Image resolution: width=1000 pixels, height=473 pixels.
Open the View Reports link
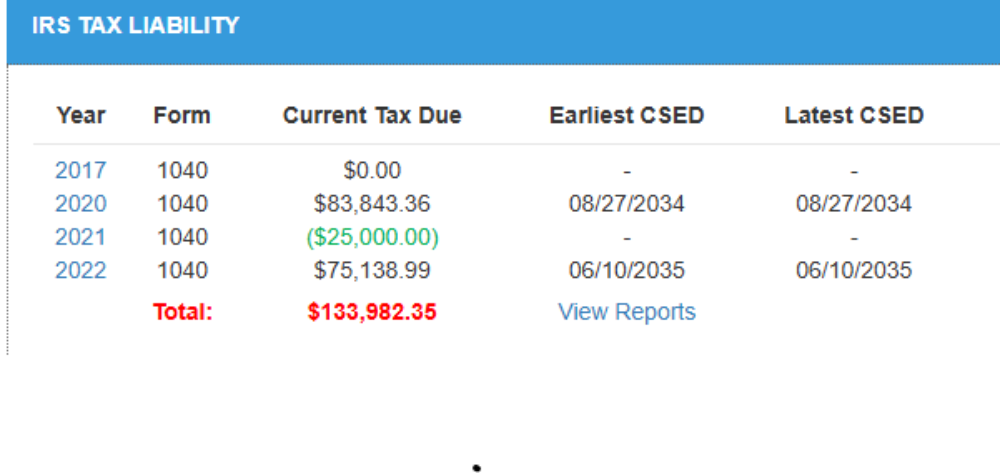[x=626, y=312]
